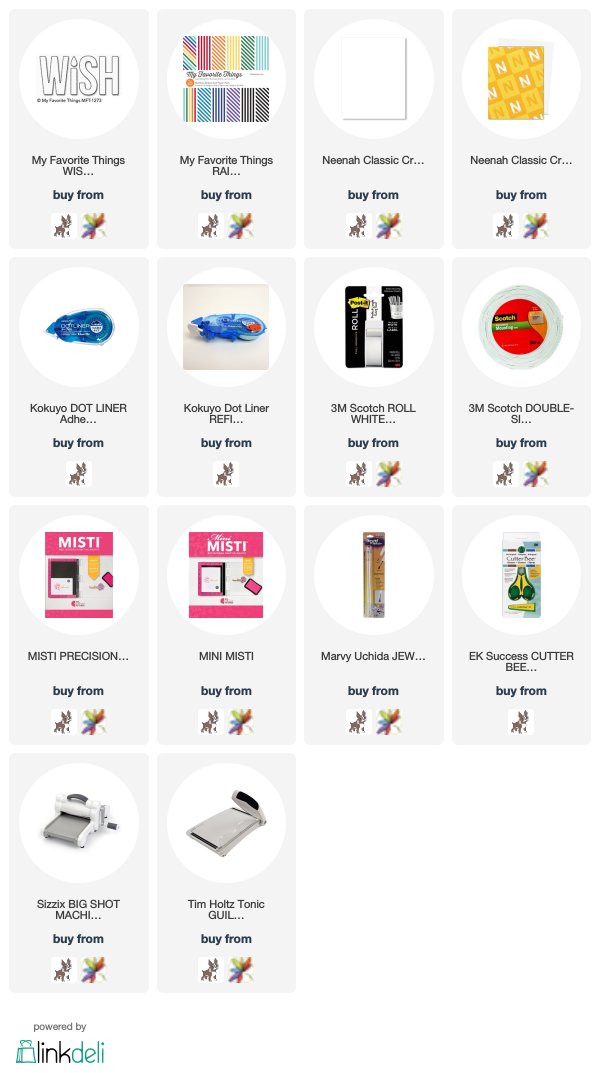This screenshot has width=600, height=1073.
Task: Open the My Favorite Things rainbow paper product
Action: 226,79
